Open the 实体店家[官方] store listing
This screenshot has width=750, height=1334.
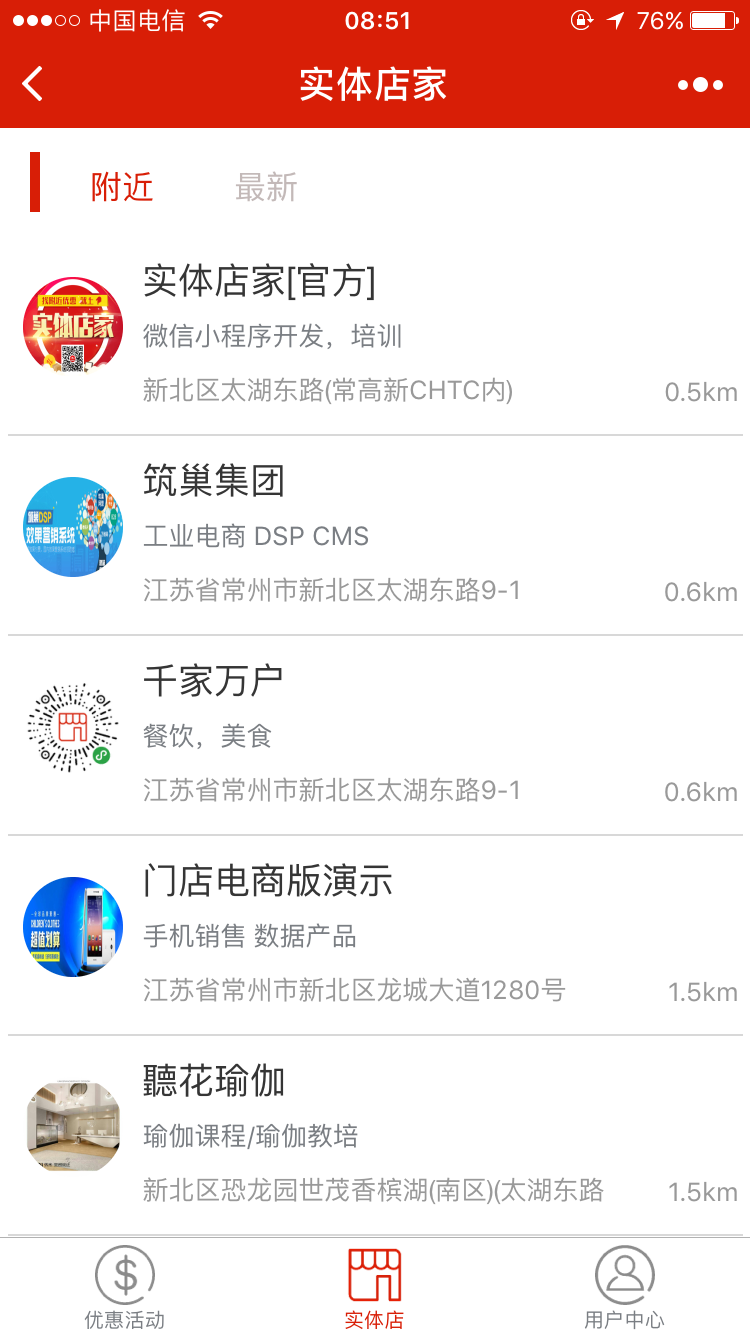point(375,336)
